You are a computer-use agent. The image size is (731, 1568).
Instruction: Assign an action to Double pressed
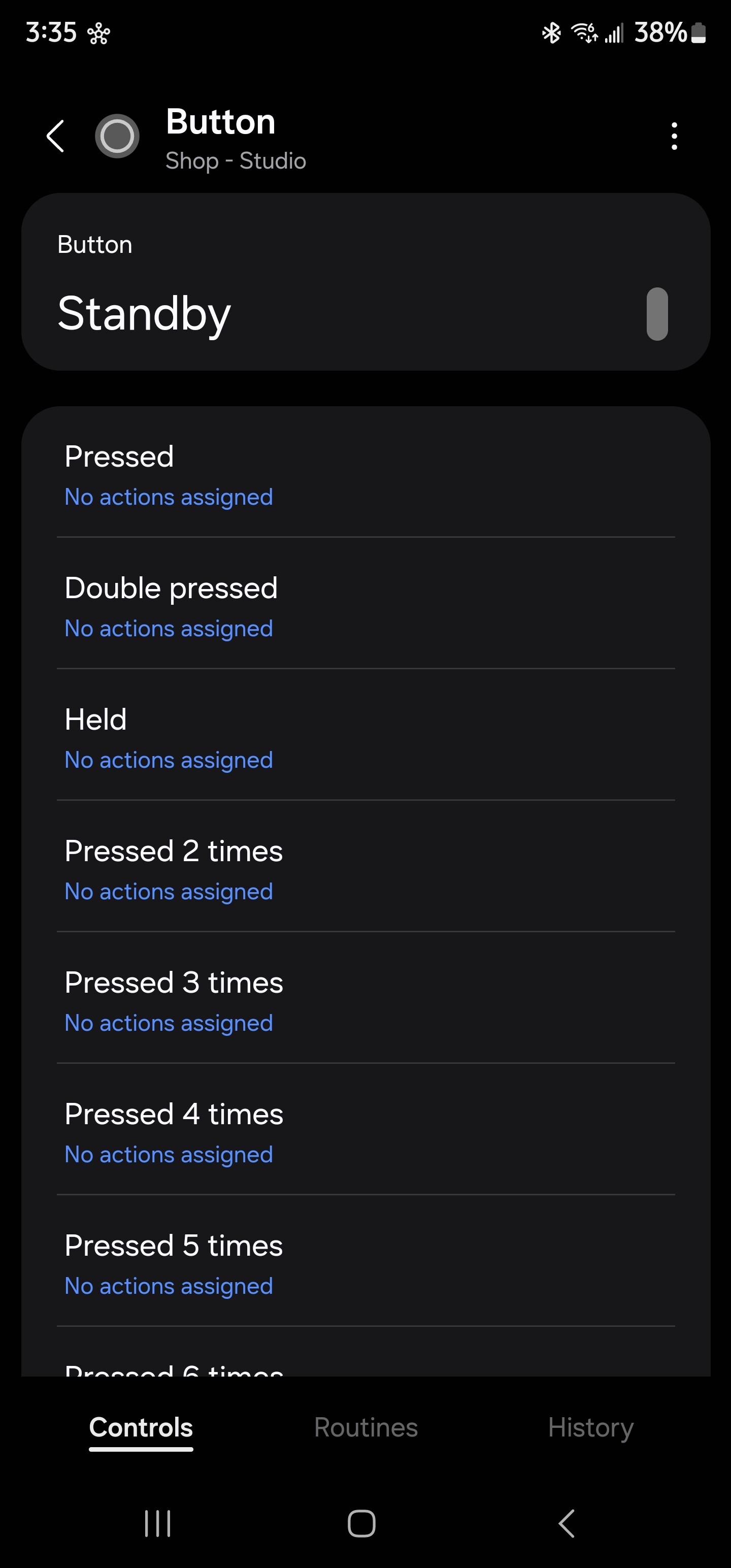tap(366, 603)
